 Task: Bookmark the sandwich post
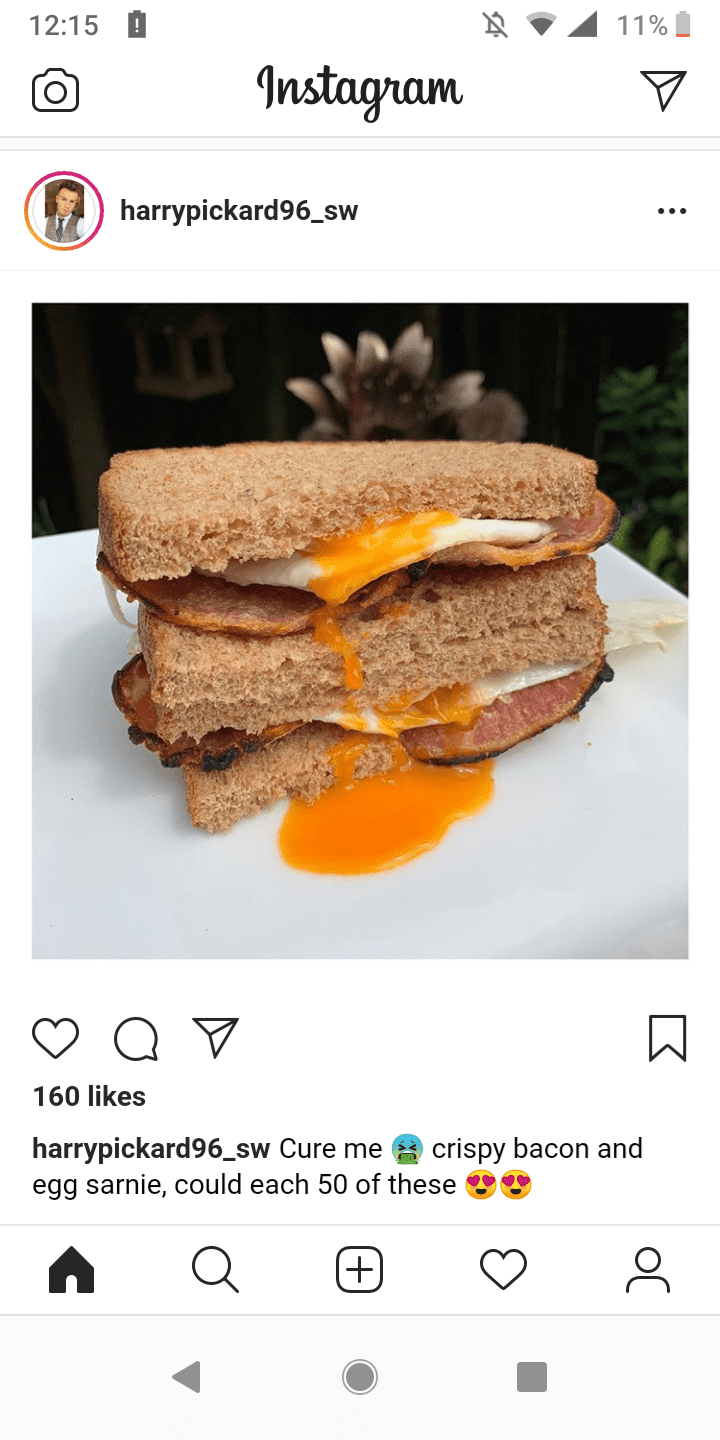tap(667, 1038)
